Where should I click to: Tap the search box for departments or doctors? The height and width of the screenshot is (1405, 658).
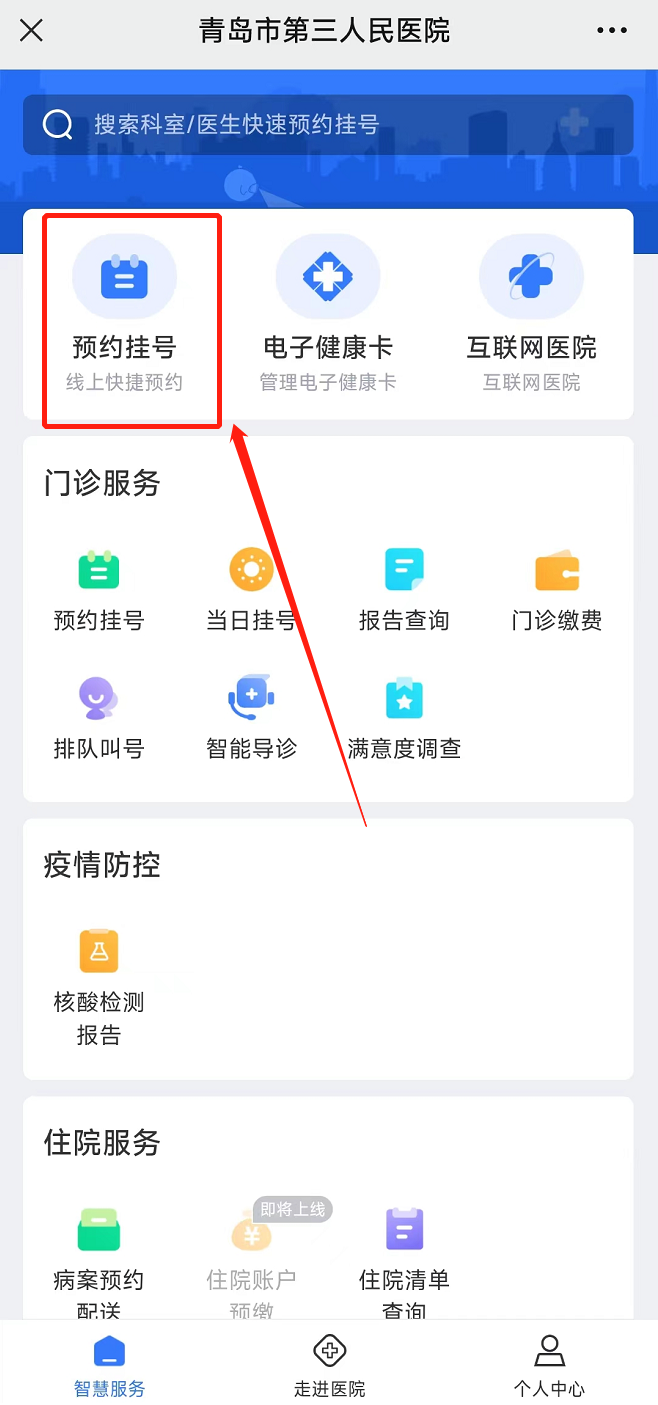coord(328,125)
